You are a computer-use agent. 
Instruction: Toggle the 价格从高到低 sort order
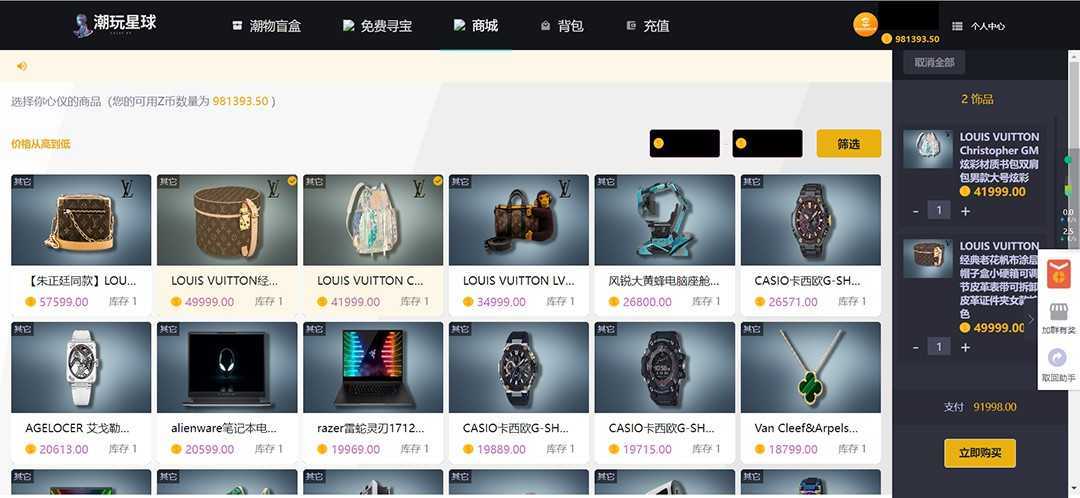[41, 144]
